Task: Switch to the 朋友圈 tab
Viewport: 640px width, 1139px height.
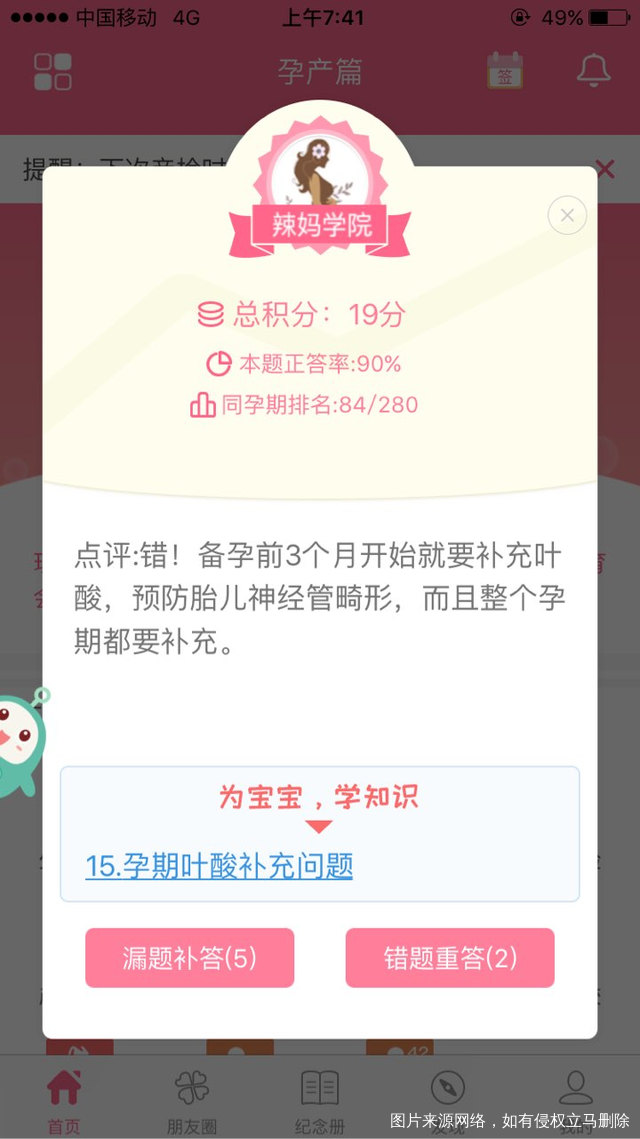Action: click(192, 1102)
